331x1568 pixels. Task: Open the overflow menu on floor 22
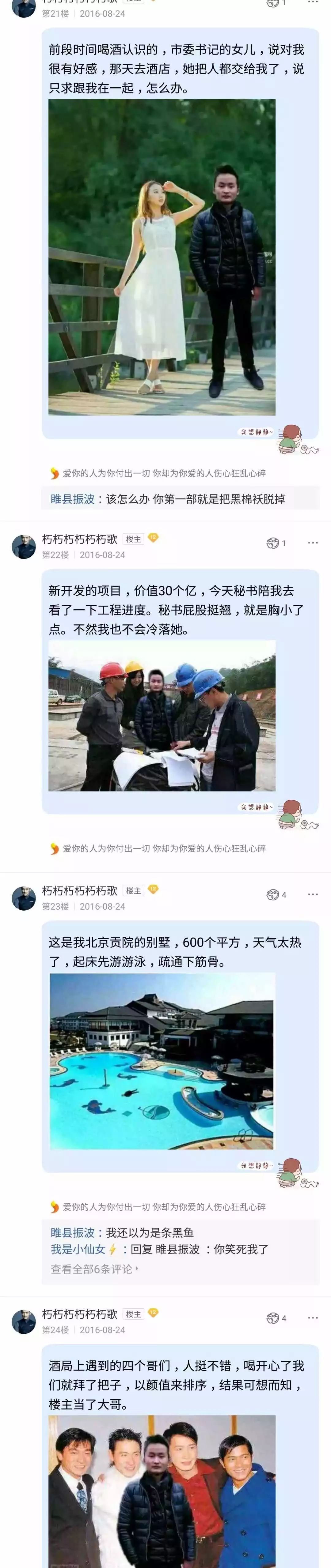coord(313,542)
